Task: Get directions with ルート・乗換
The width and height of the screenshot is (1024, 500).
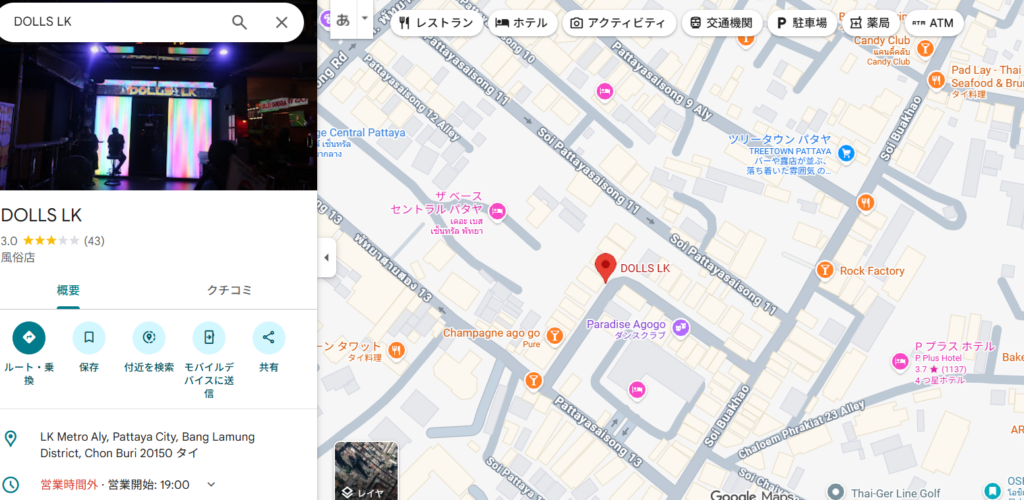Action: point(29,338)
